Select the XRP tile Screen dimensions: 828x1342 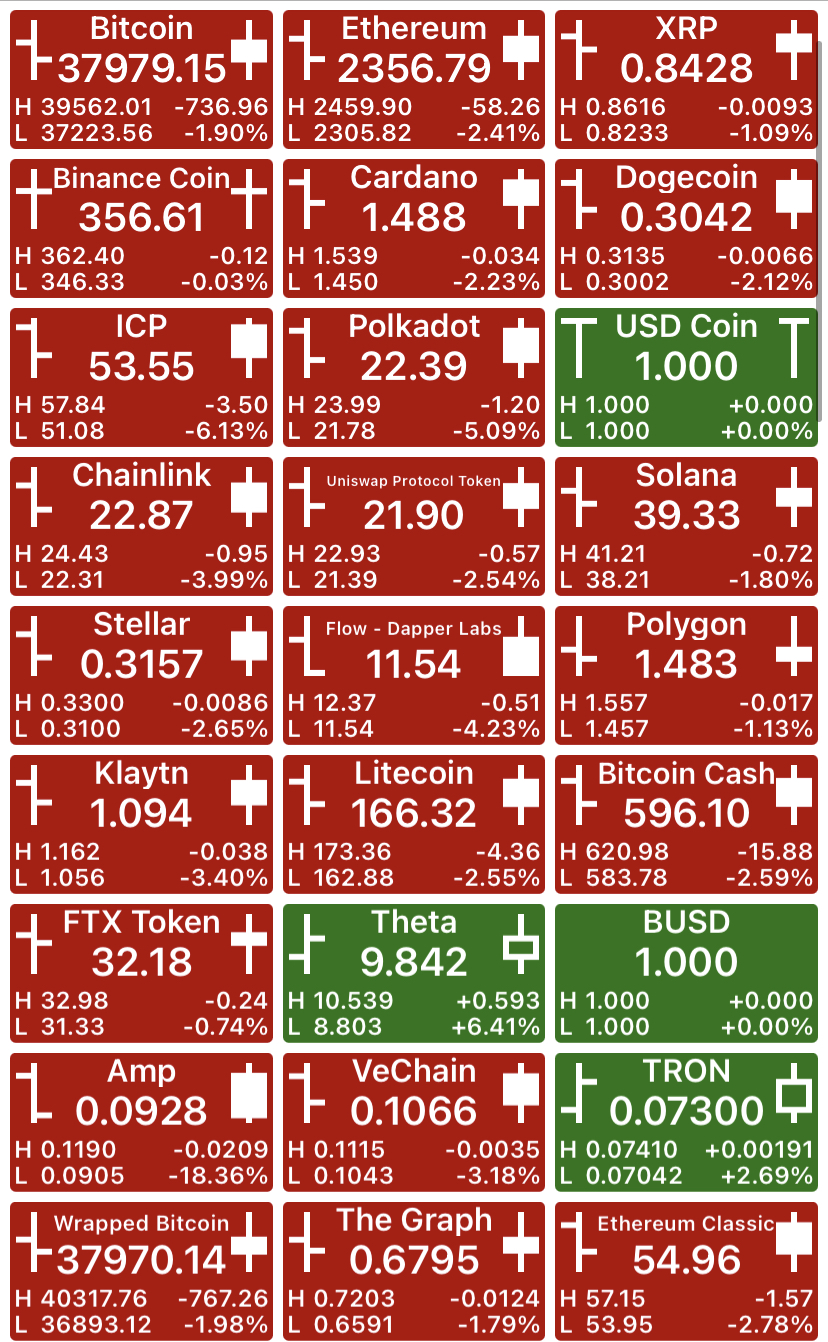pos(686,80)
